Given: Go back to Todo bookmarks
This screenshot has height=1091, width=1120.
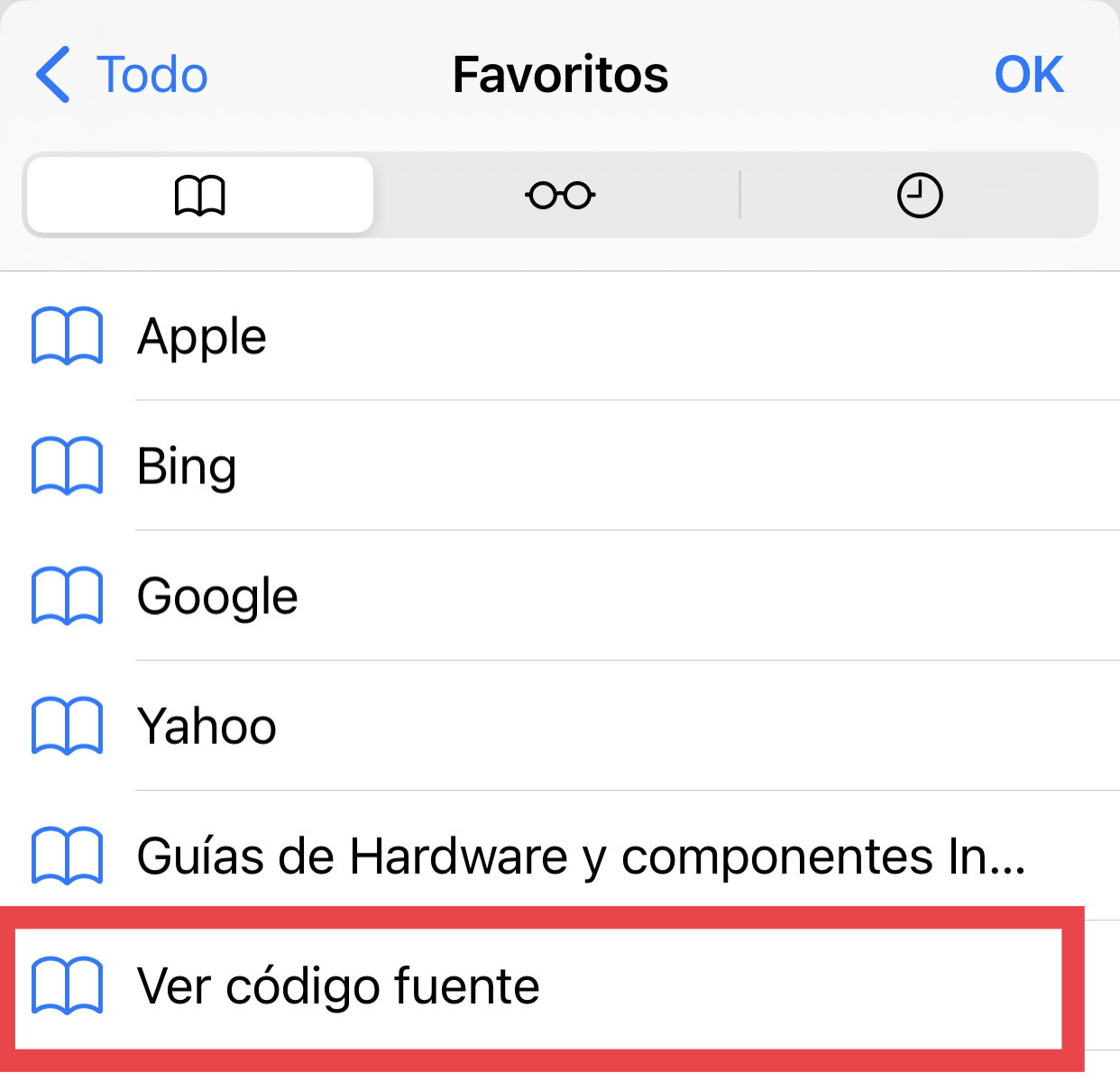Looking at the screenshot, I should tap(122, 74).
